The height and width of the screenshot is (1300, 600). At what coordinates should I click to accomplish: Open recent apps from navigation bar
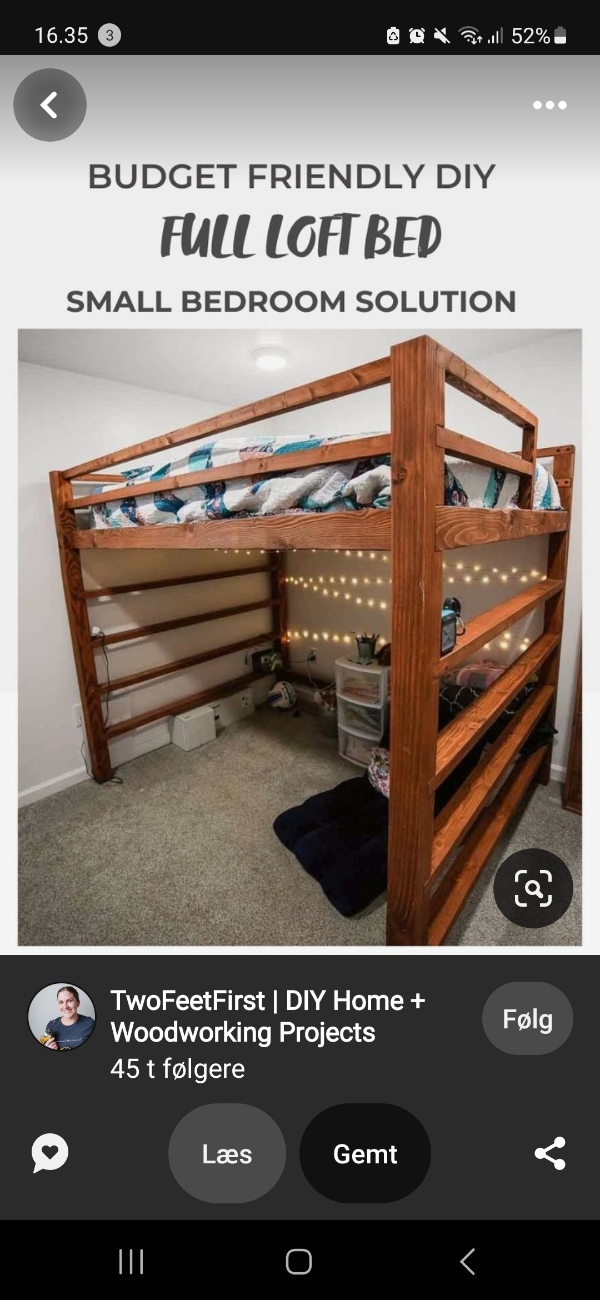tap(131, 1261)
